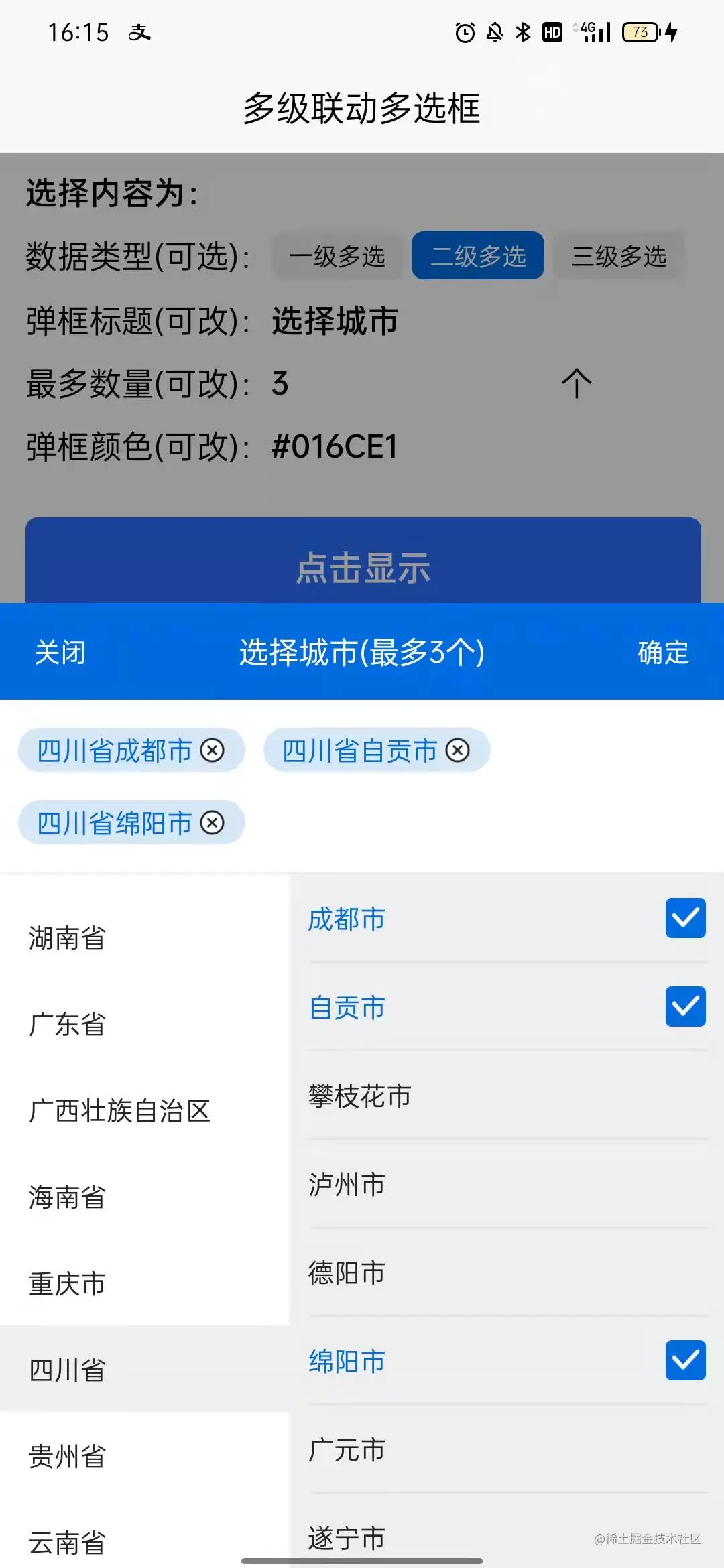
Task: Switch province to 广东省
Action: click(x=68, y=1025)
